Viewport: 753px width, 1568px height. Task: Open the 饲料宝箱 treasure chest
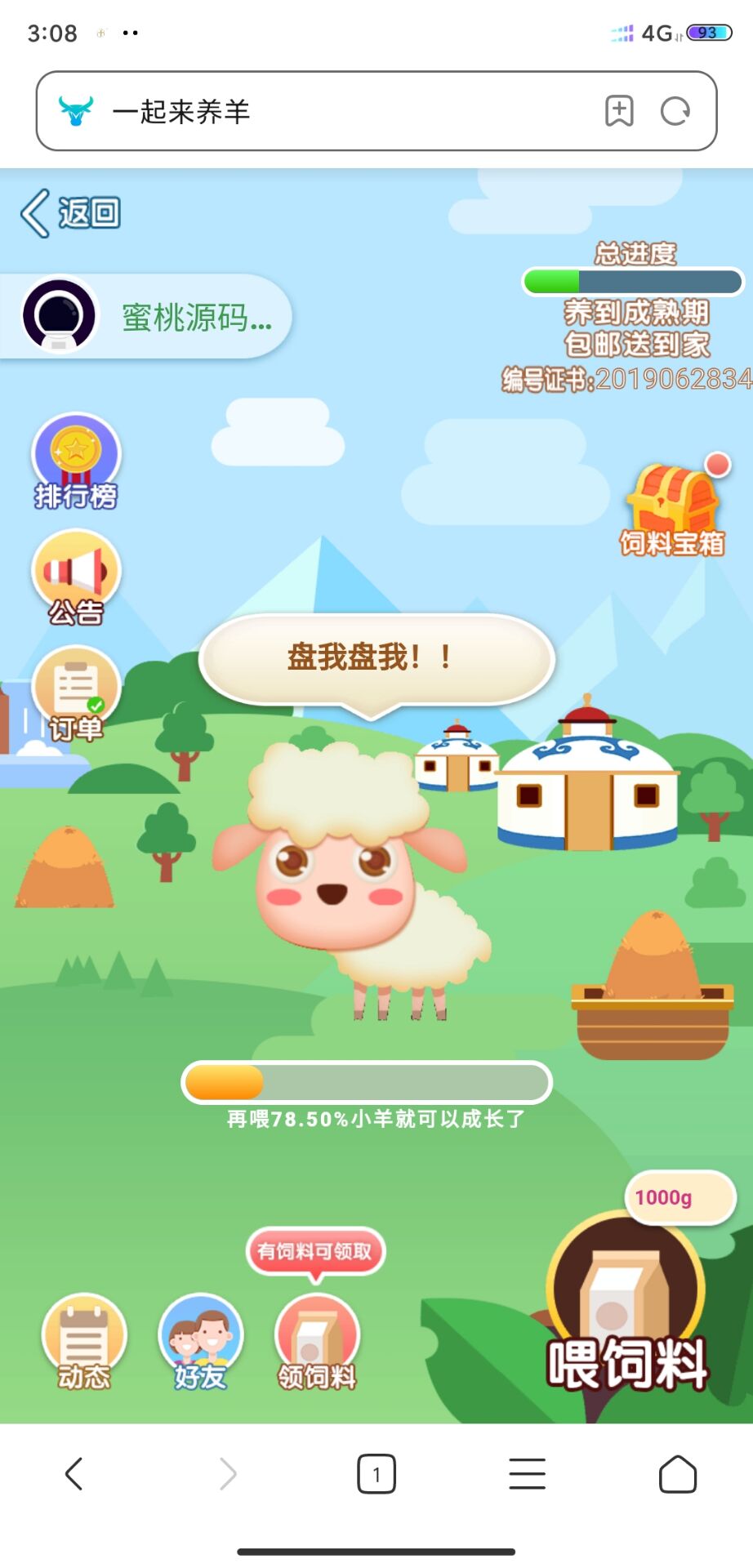[672, 509]
